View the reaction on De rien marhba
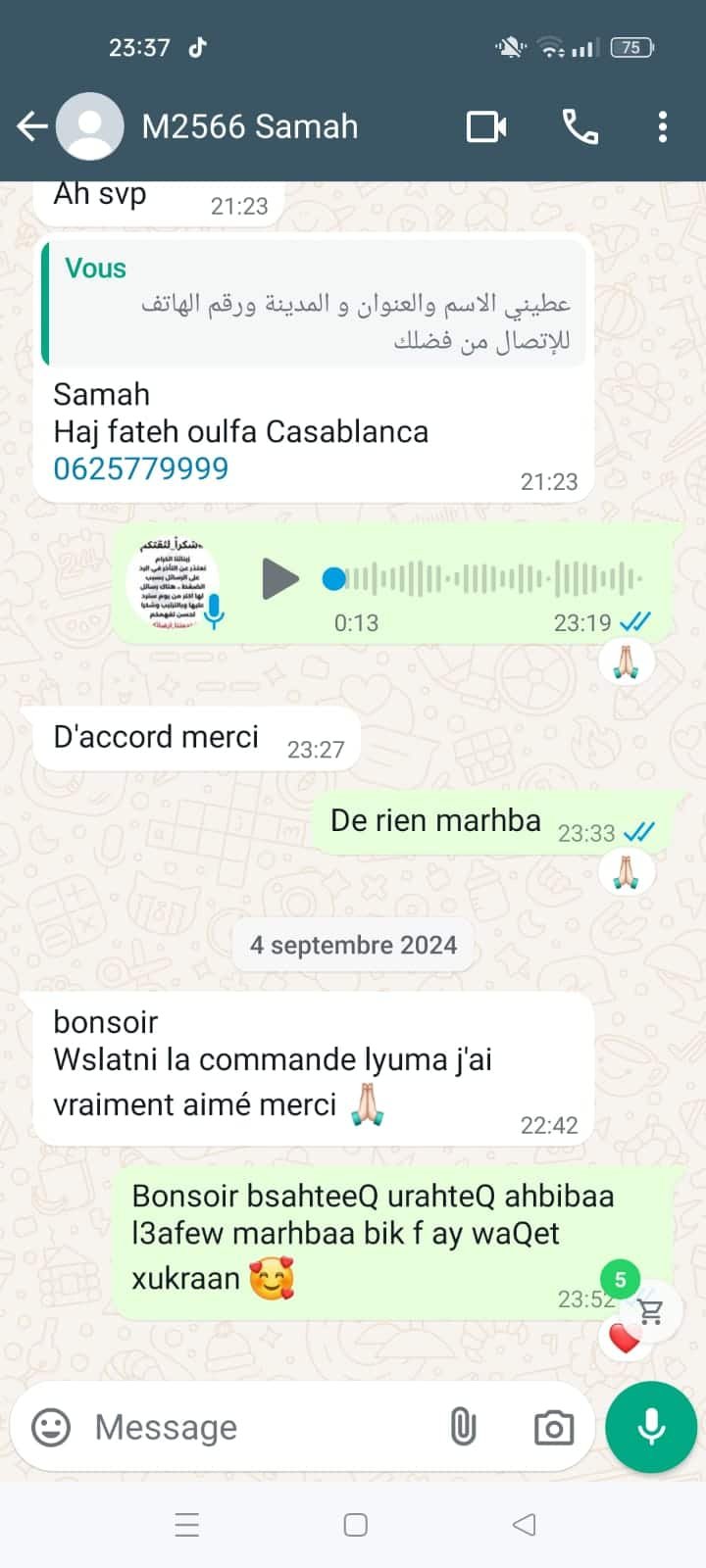706x1568 pixels. click(x=626, y=871)
